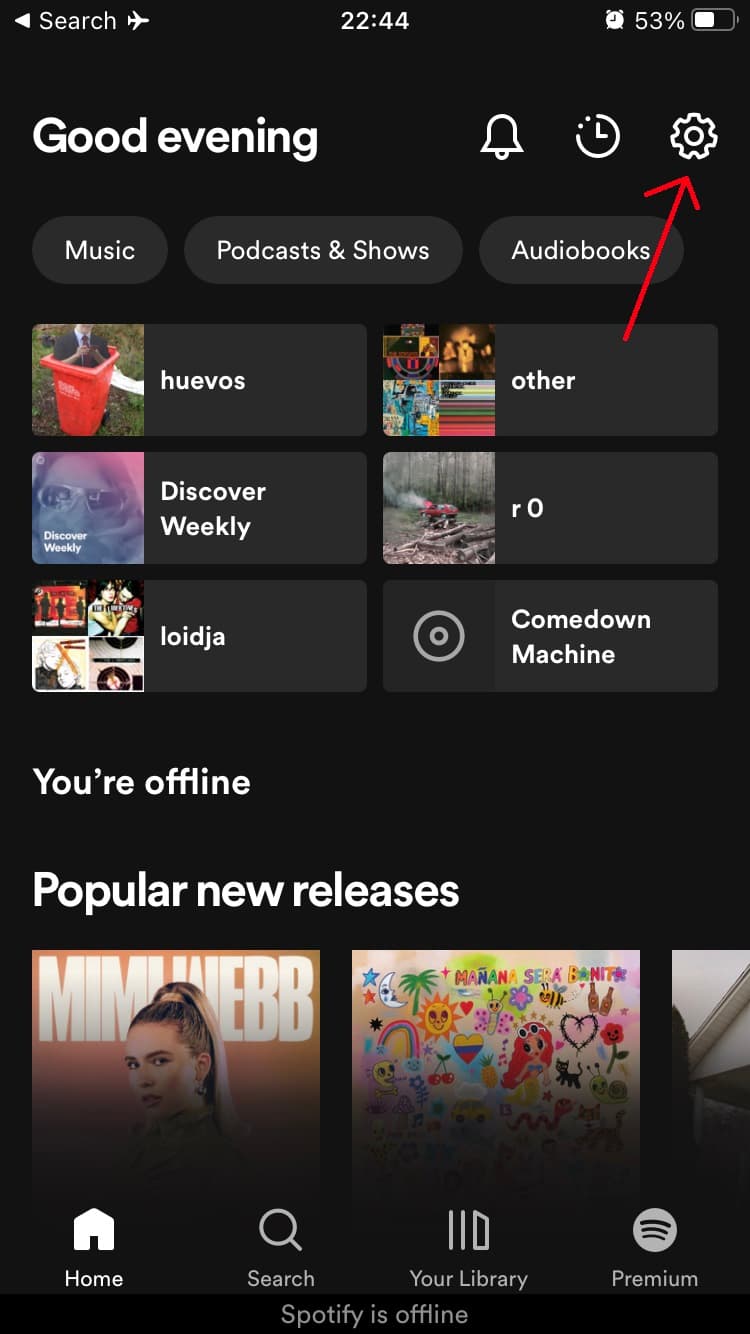Screen dimensions: 750x1334
Task: Select the Music filter chip
Action: [x=100, y=250]
